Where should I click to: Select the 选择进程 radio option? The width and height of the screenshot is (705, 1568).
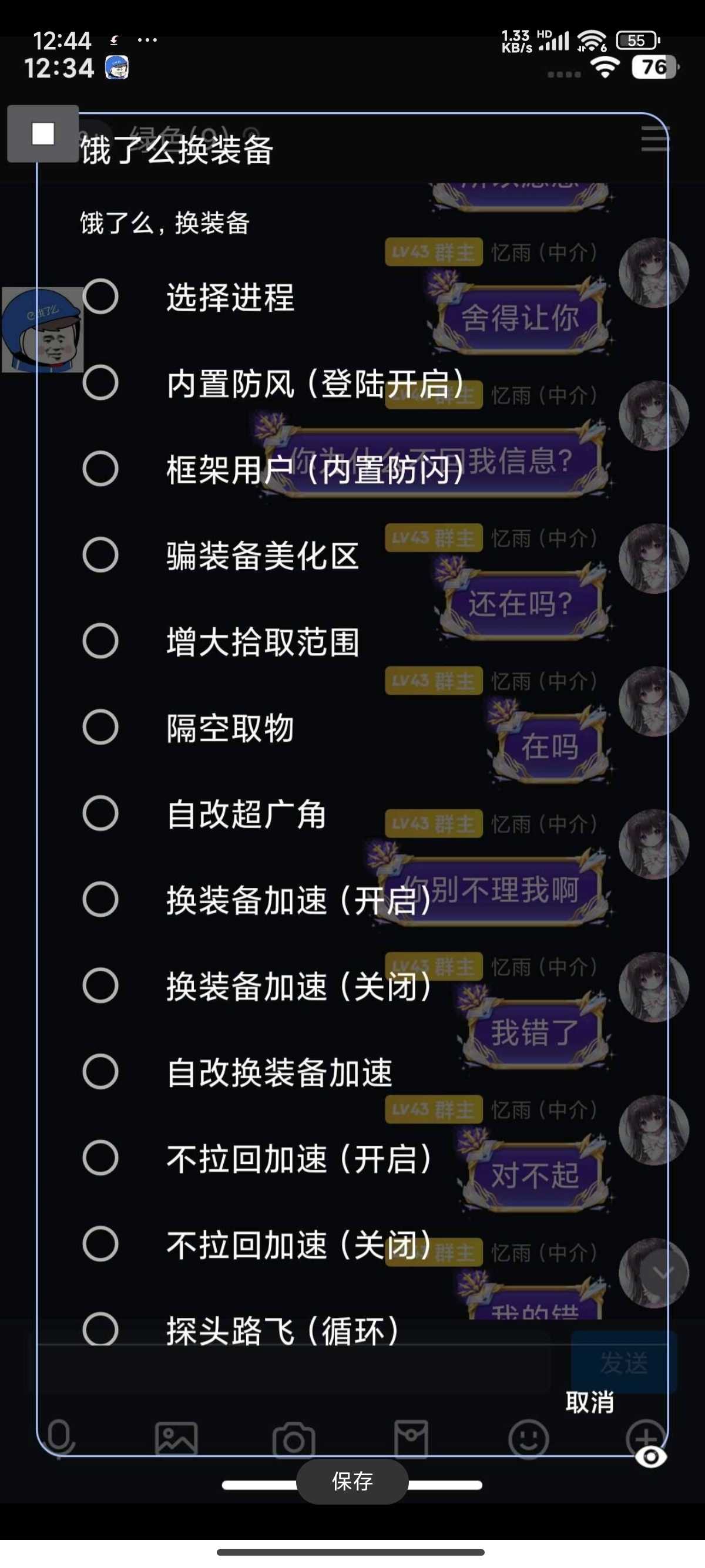coord(100,297)
